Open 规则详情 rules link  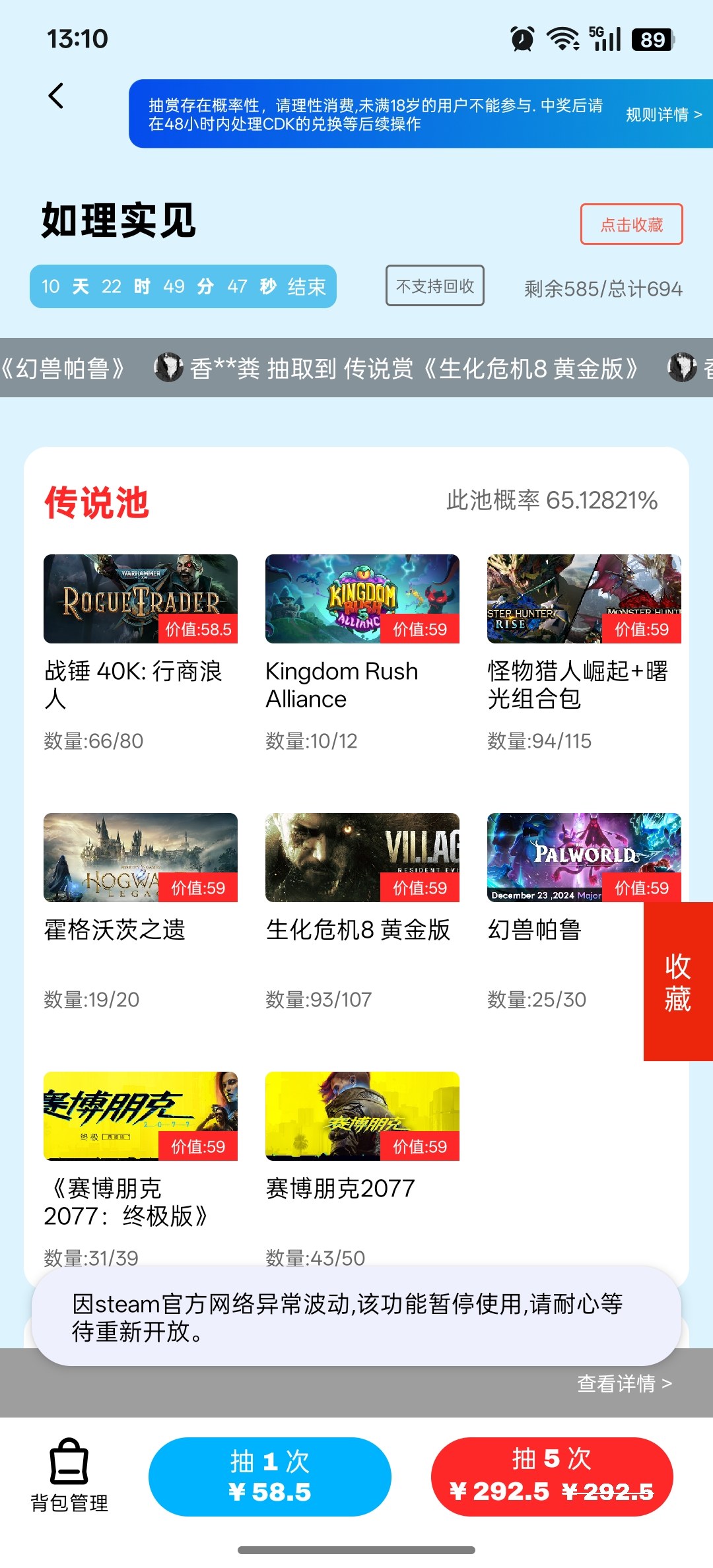663,114
